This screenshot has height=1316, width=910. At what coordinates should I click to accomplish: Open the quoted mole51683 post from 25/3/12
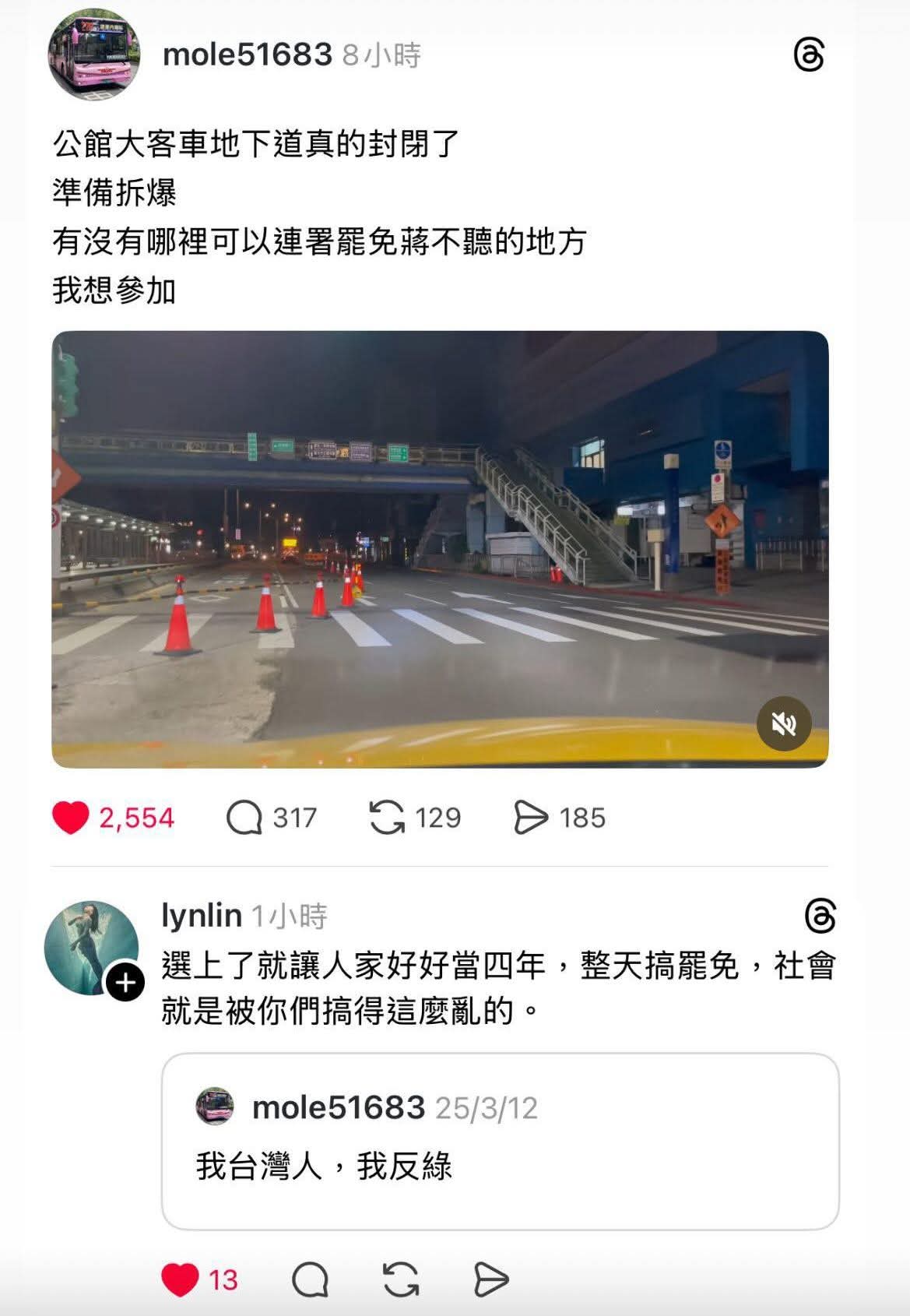coord(500,1141)
